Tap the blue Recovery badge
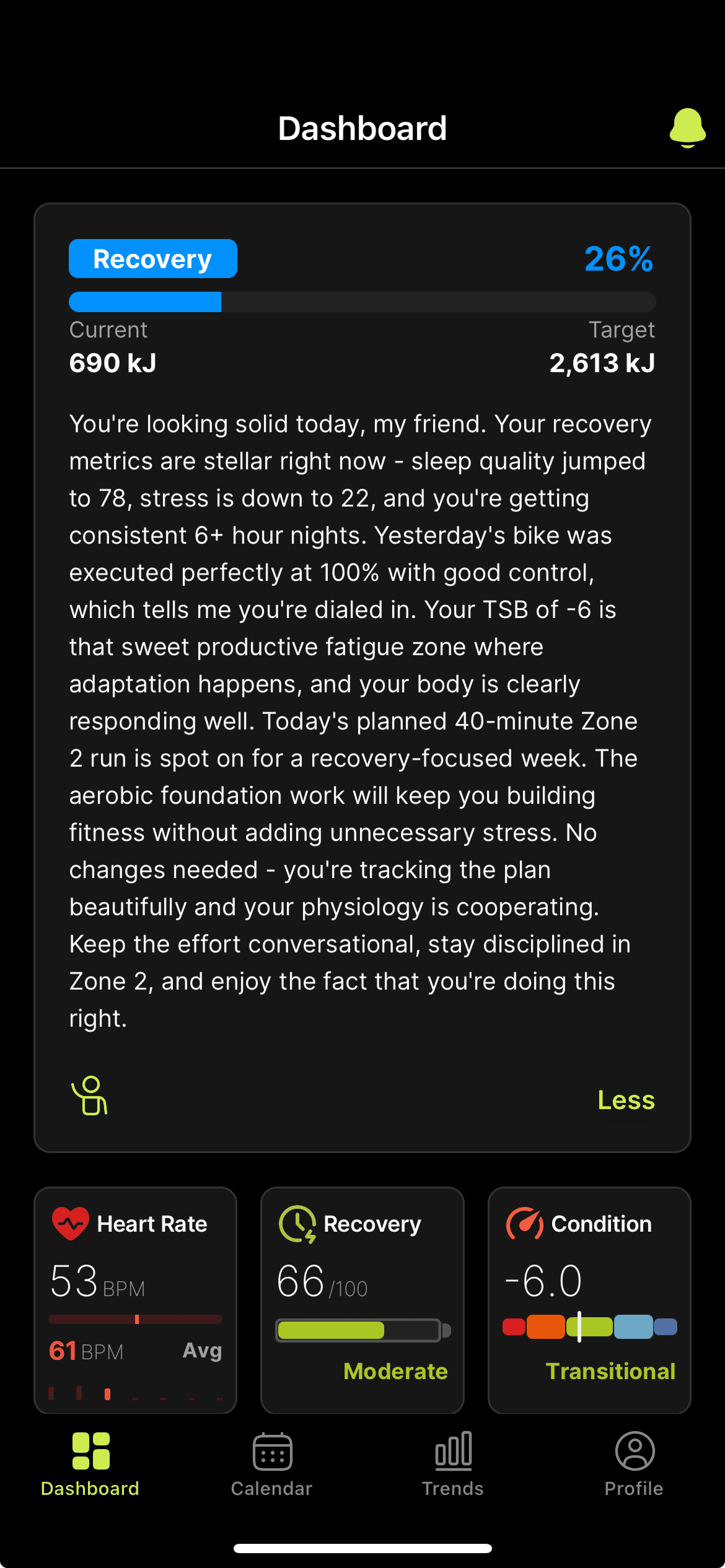This screenshot has width=725, height=1568. point(153,259)
